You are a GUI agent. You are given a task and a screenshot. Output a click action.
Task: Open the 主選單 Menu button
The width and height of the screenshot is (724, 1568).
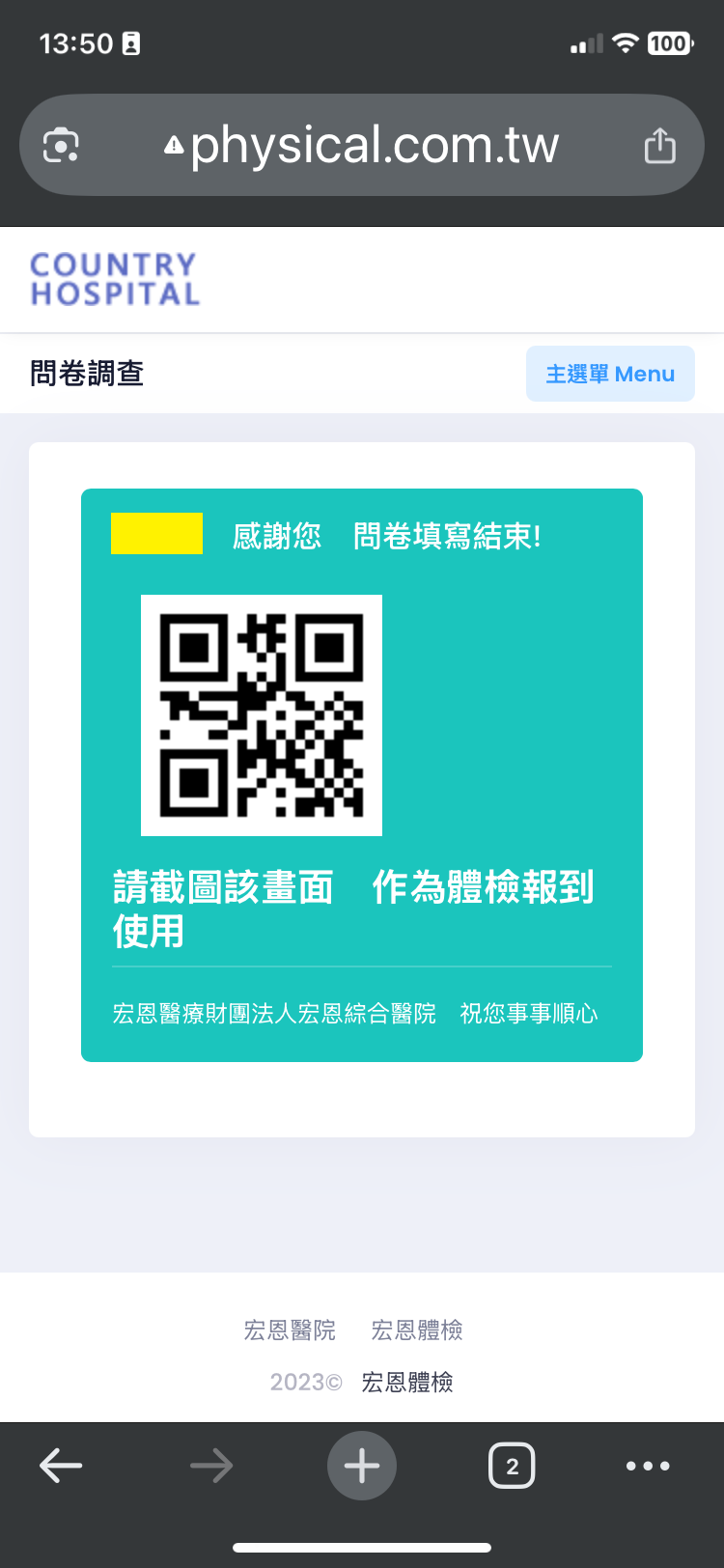click(x=610, y=374)
